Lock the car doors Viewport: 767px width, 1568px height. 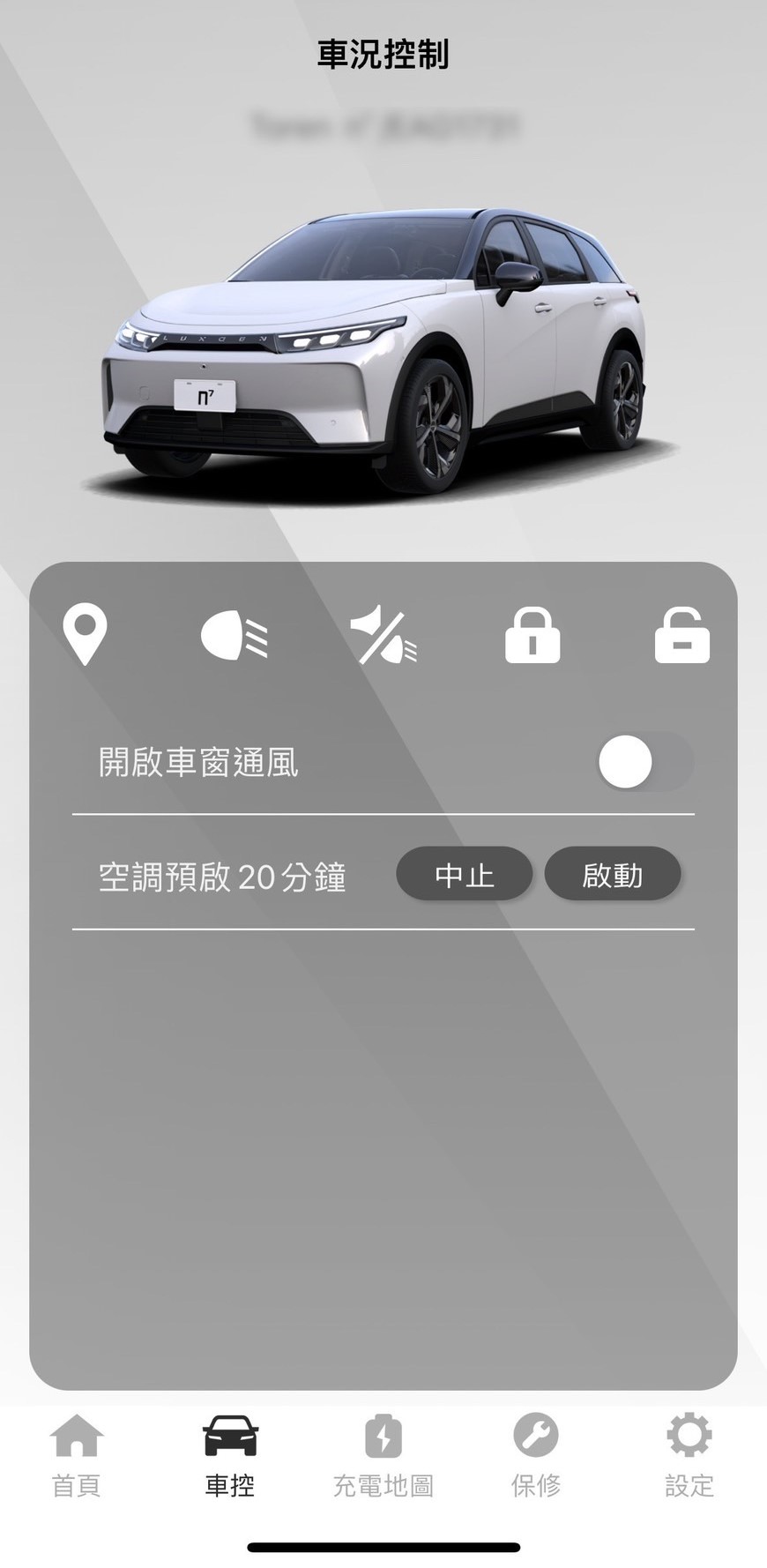532,635
